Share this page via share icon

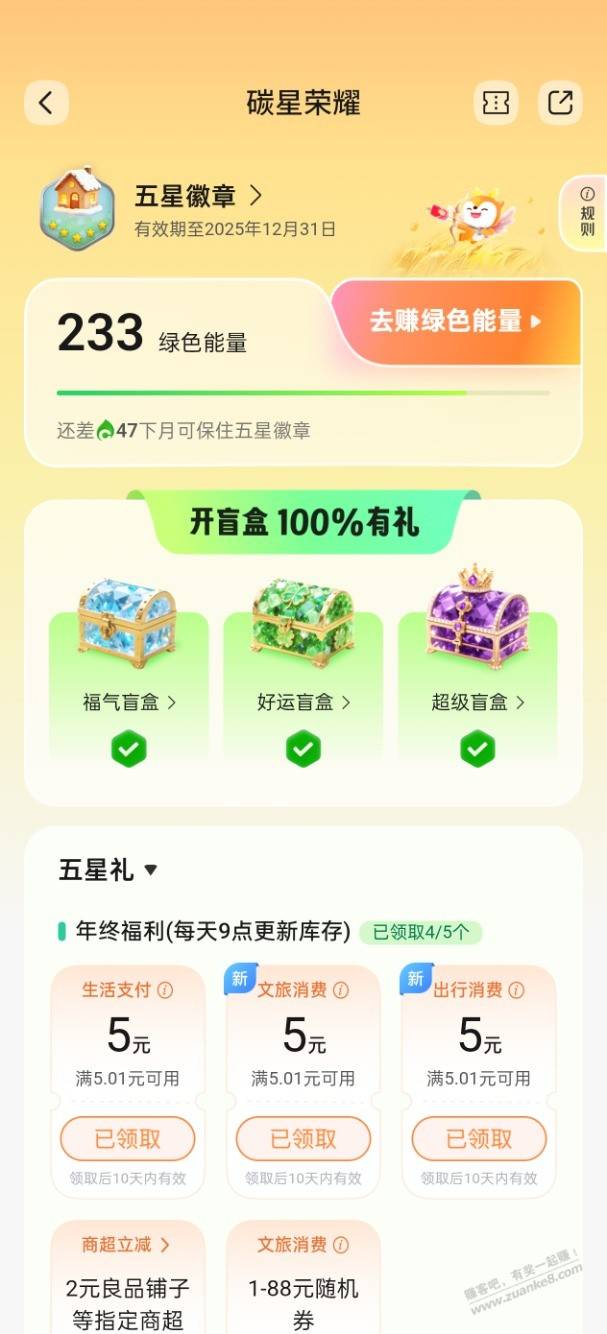point(560,103)
